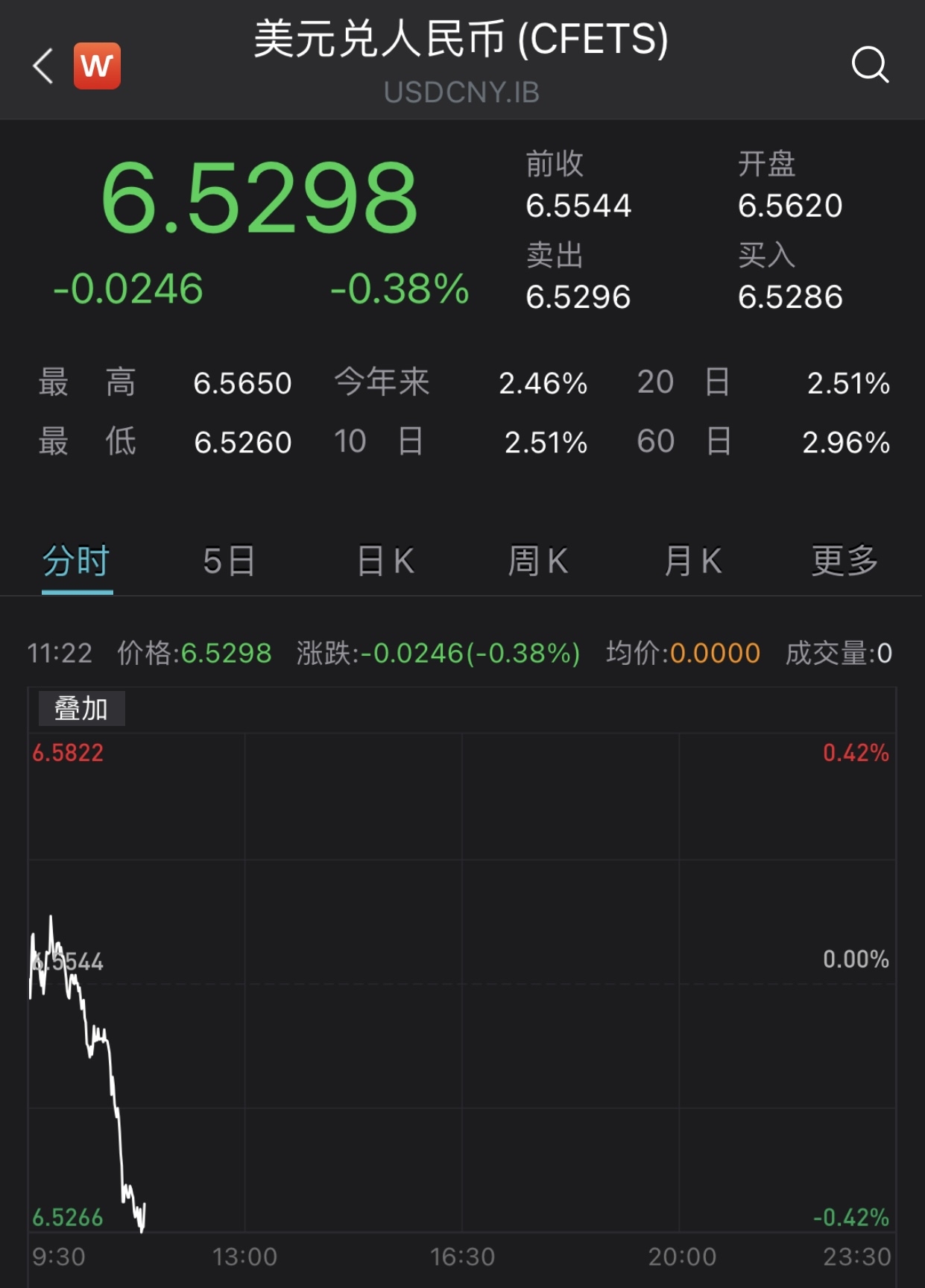Switch to the 月K chart tab
Image resolution: width=925 pixels, height=1288 pixels.
tap(692, 561)
